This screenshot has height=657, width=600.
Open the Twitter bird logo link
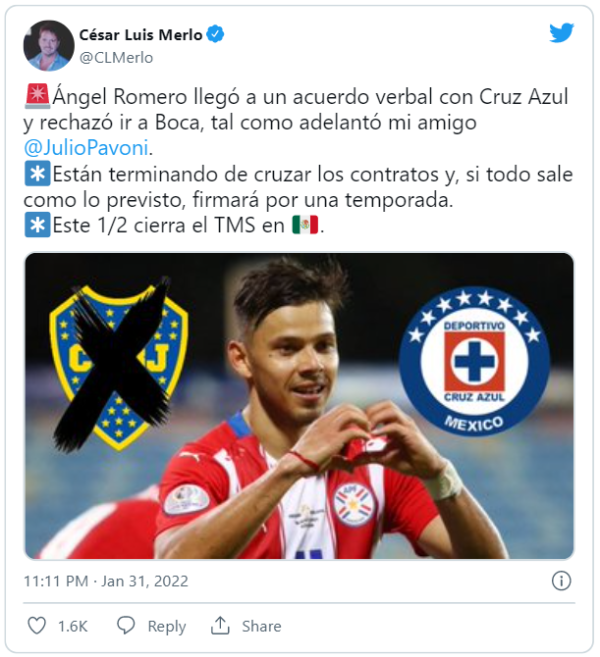coord(562,33)
